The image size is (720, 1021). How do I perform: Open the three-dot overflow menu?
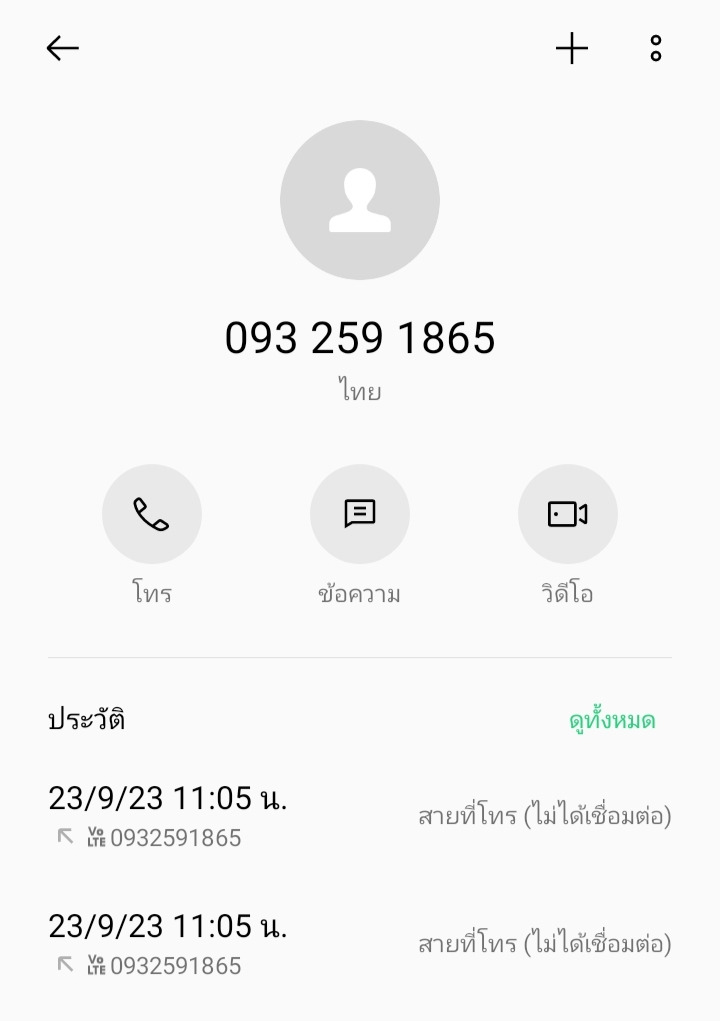click(x=656, y=48)
